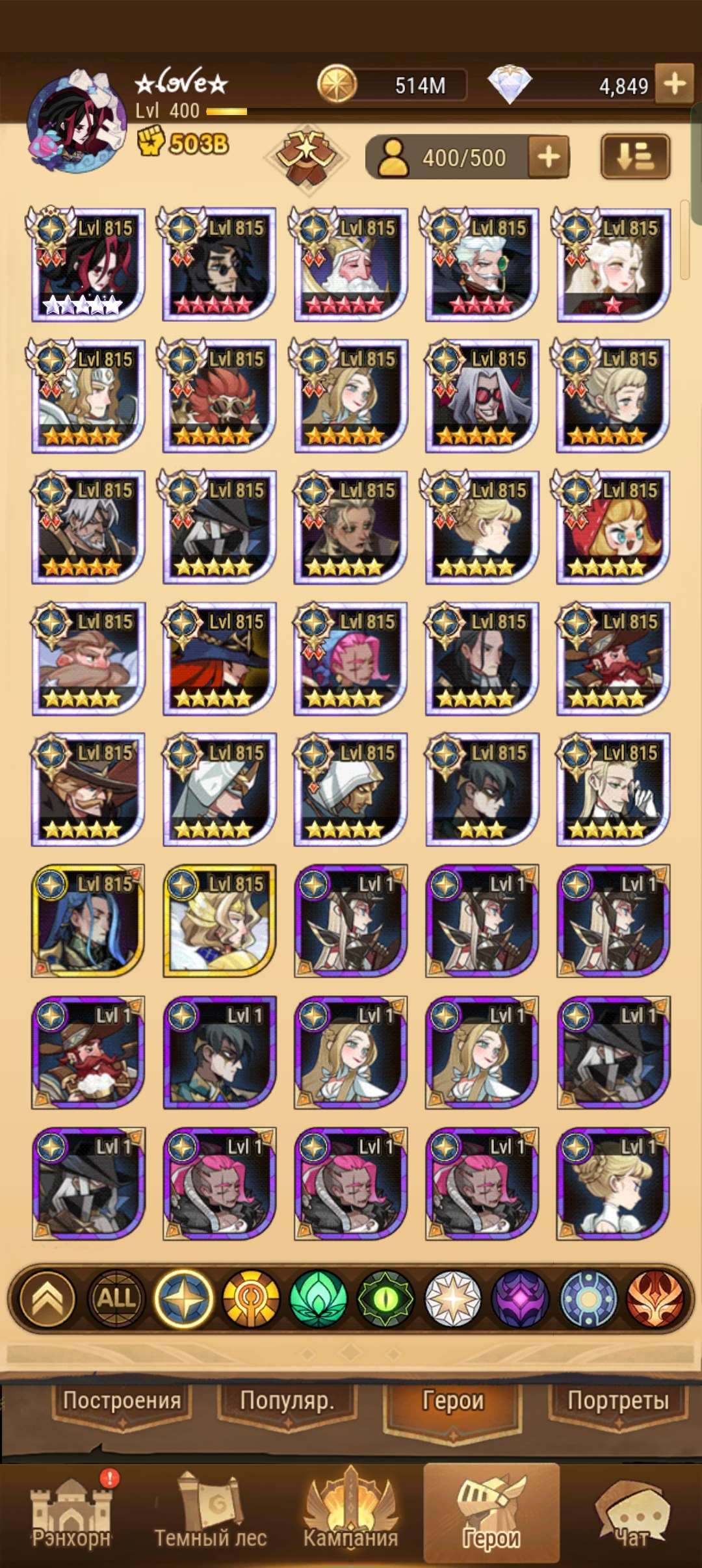Open the resonating crystal emblem

coord(306,156)
